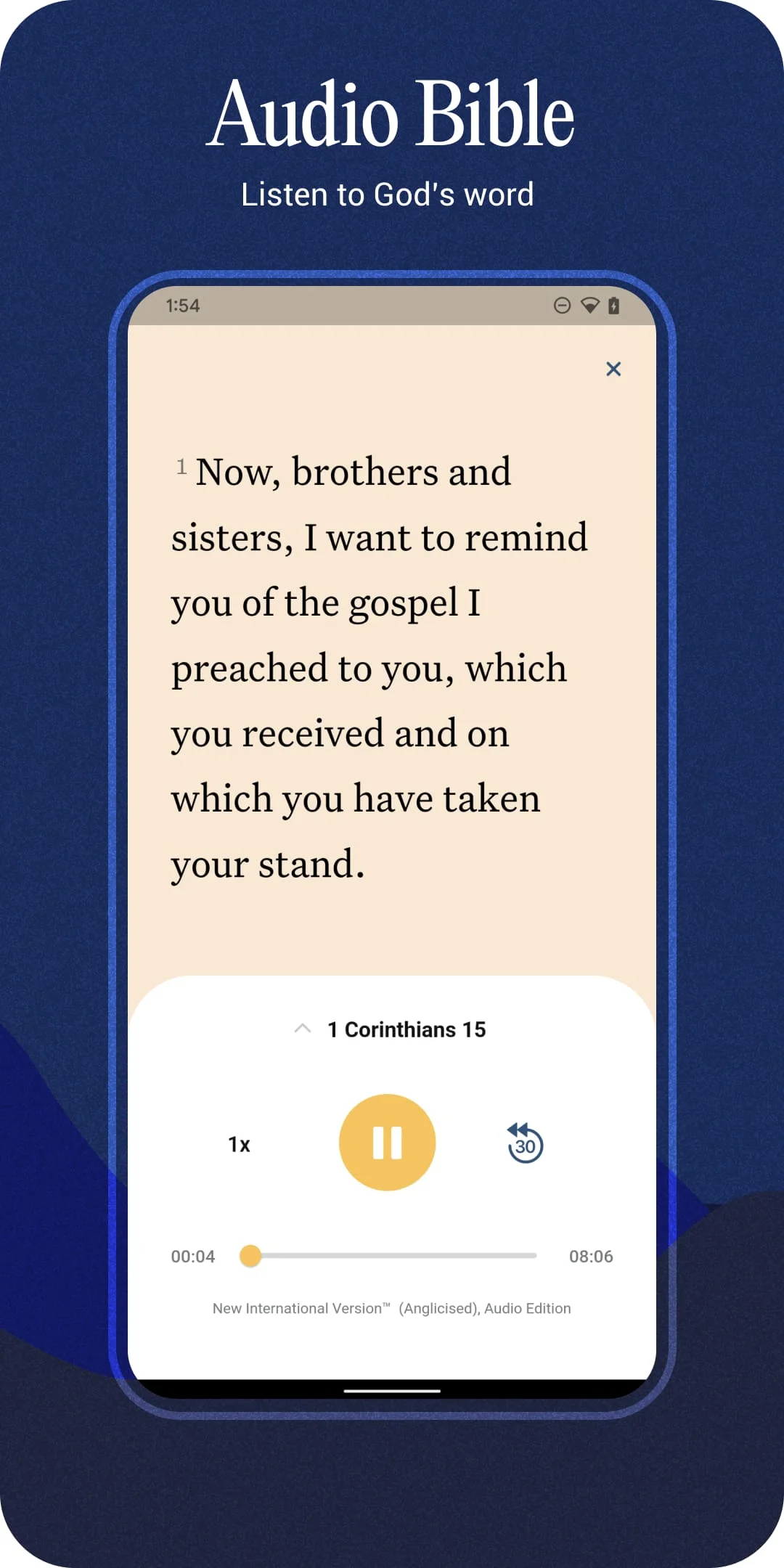Tap the 08:06 total duration label
This screenshot has width=784, height=1568.
pos(592,1256)
